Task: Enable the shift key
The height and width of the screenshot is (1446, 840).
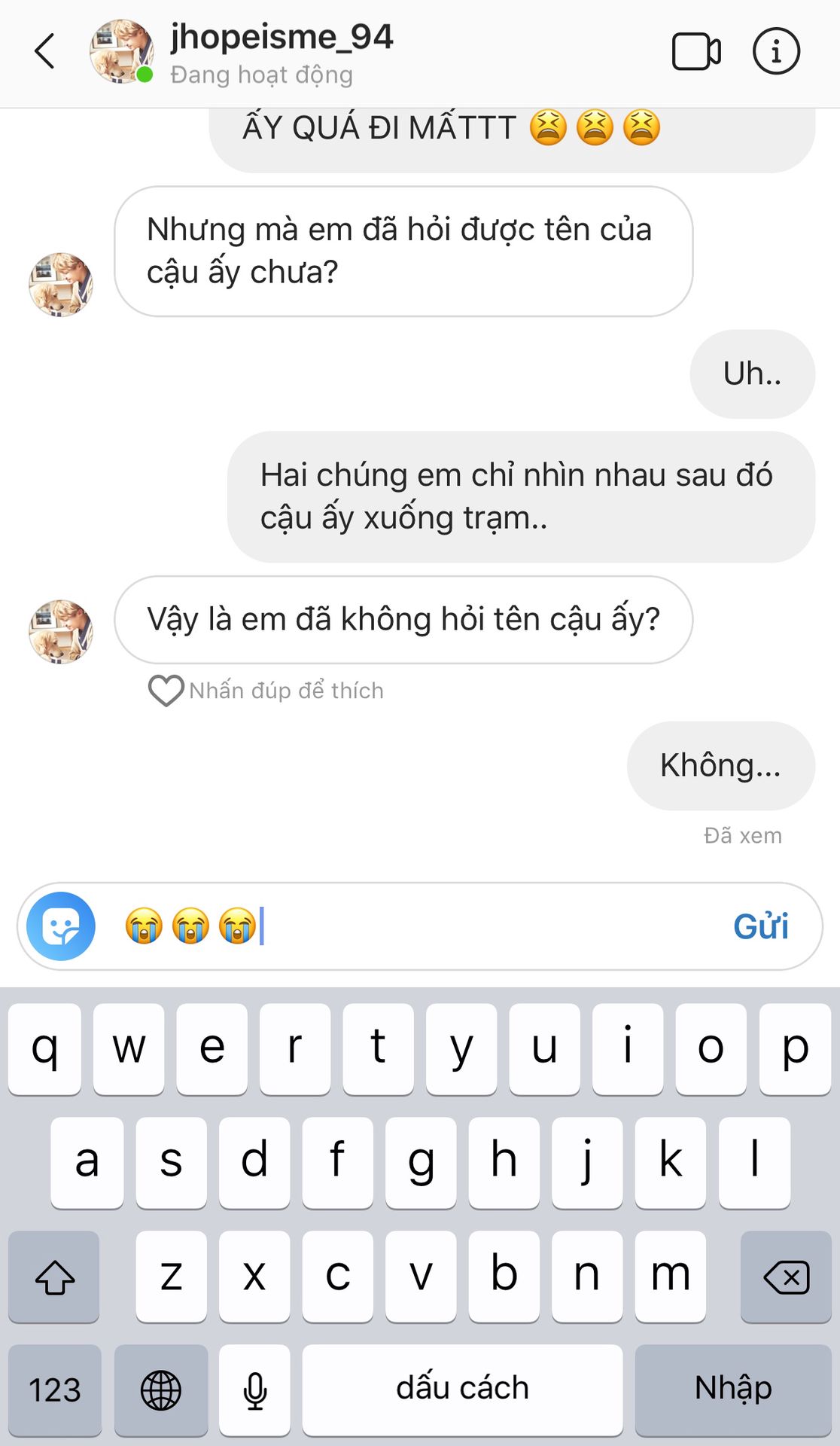Action: point(54,1277)
